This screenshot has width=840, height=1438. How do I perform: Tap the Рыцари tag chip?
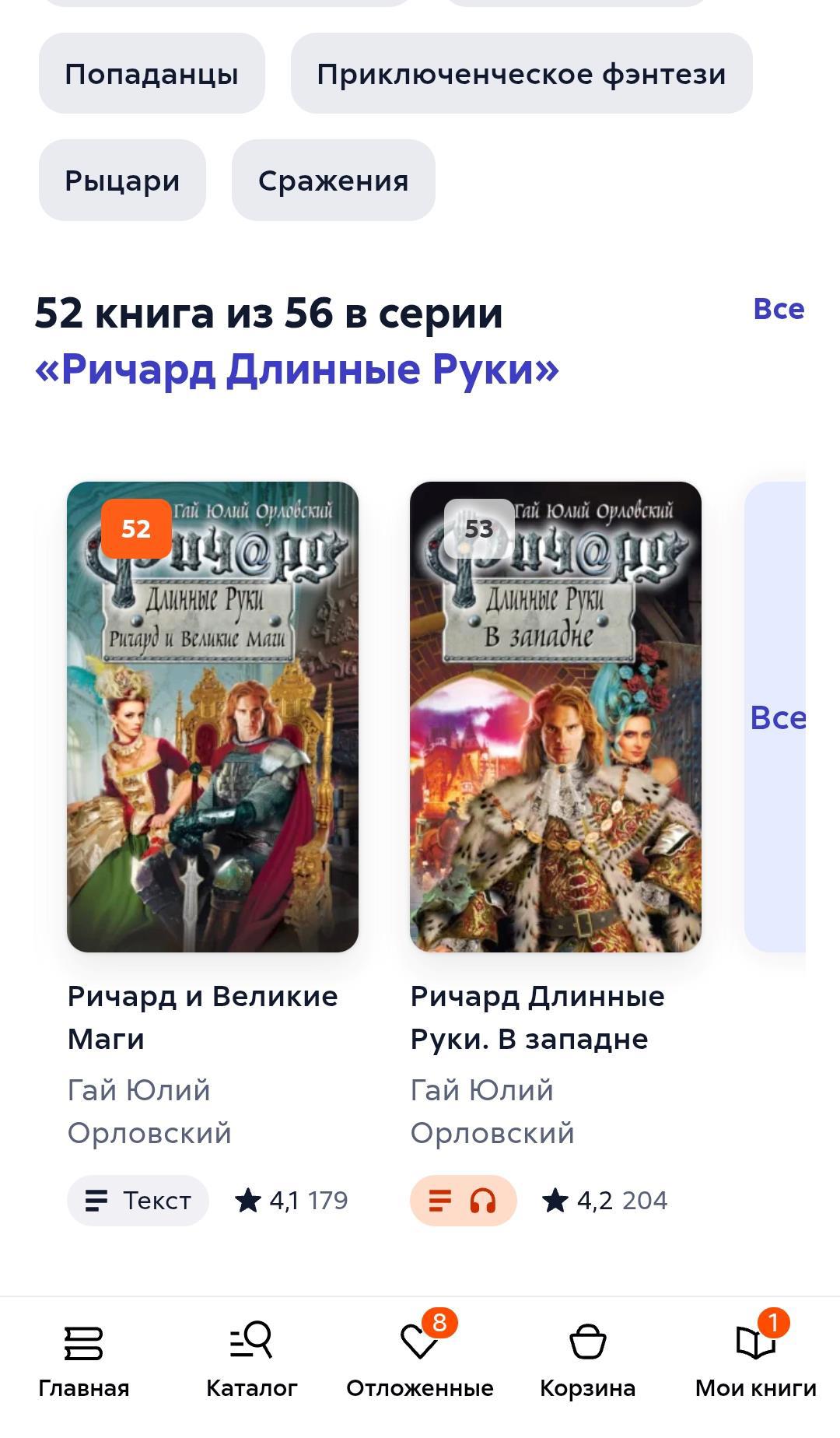click(122, 181)
